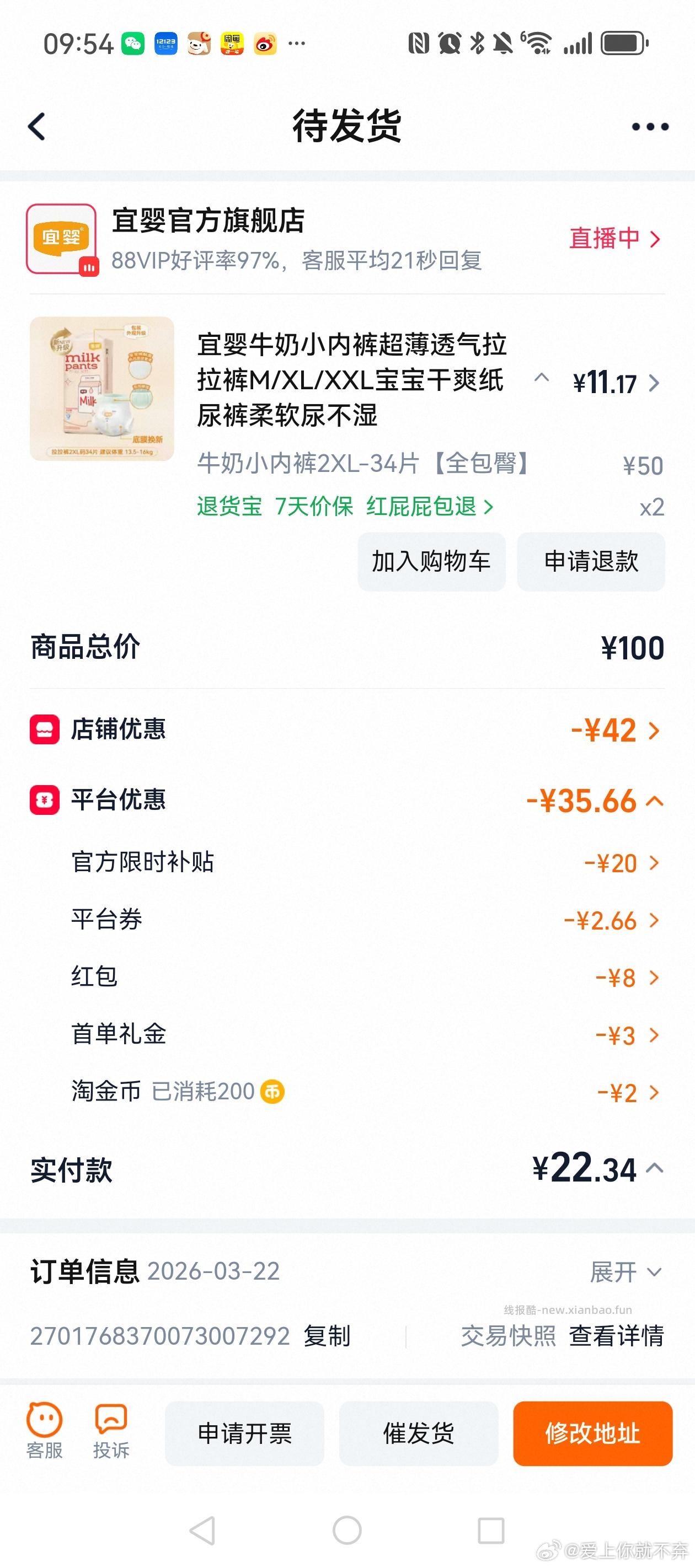This screenshot has height=1568, width=695.
Task: Copy the order number with 复制
Action: tap(327, 1336)
